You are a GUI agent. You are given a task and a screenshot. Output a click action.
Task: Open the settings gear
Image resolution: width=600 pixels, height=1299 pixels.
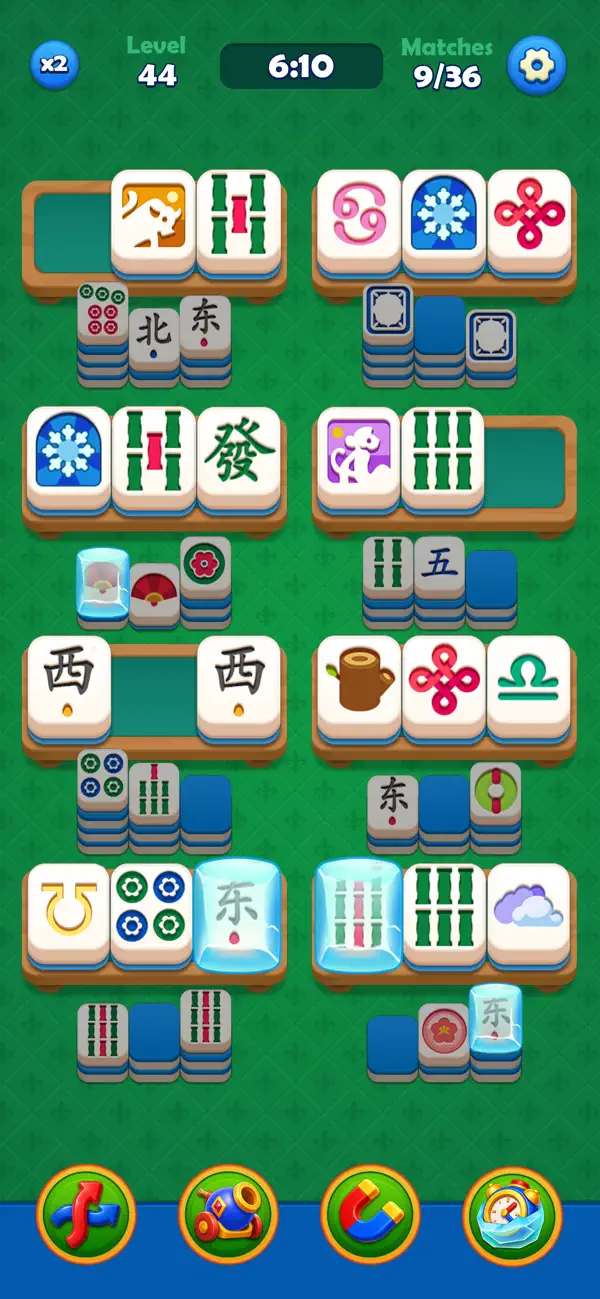tap(537, 65)
